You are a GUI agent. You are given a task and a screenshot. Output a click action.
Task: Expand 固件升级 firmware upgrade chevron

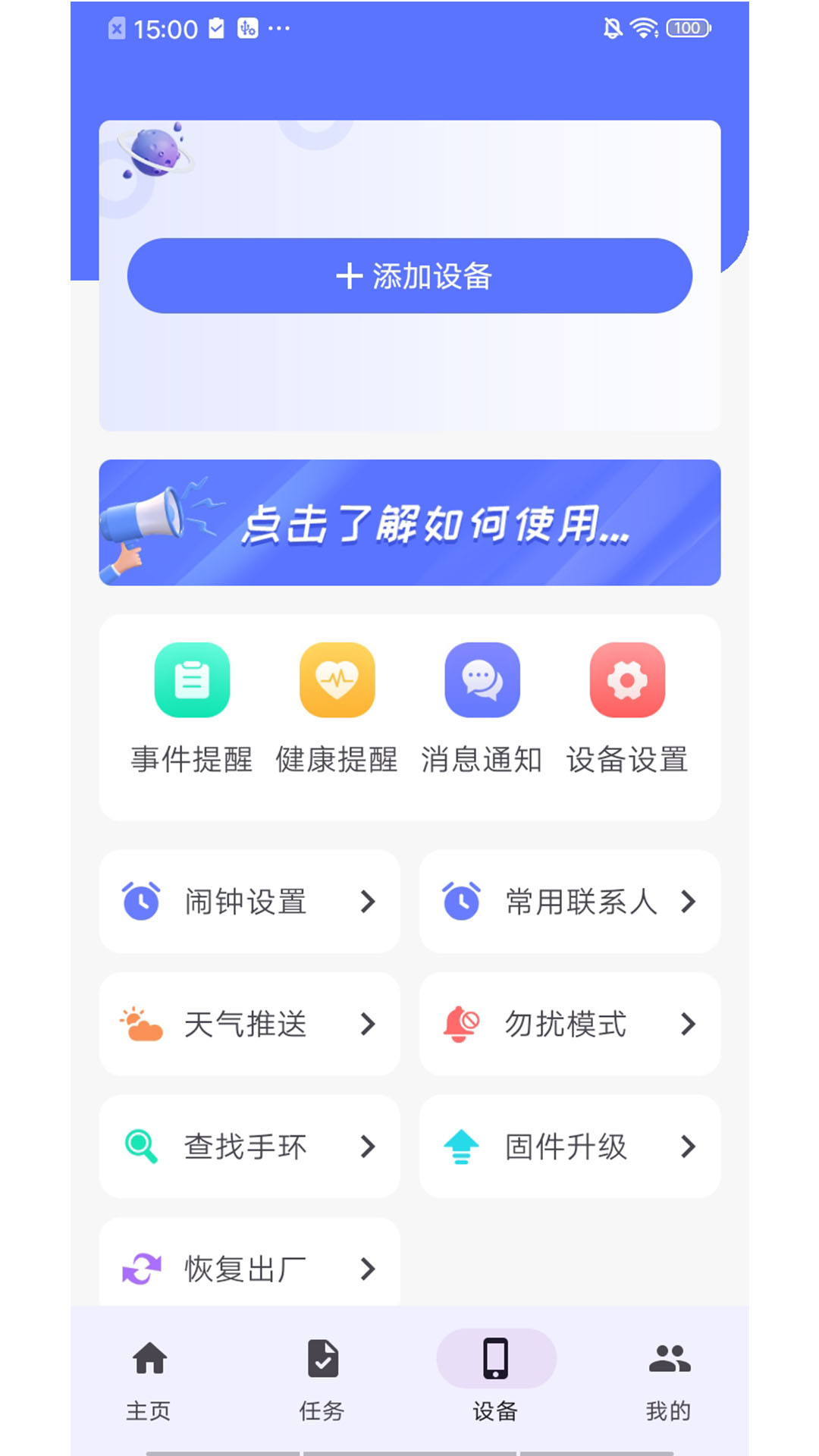[689, 1147]
